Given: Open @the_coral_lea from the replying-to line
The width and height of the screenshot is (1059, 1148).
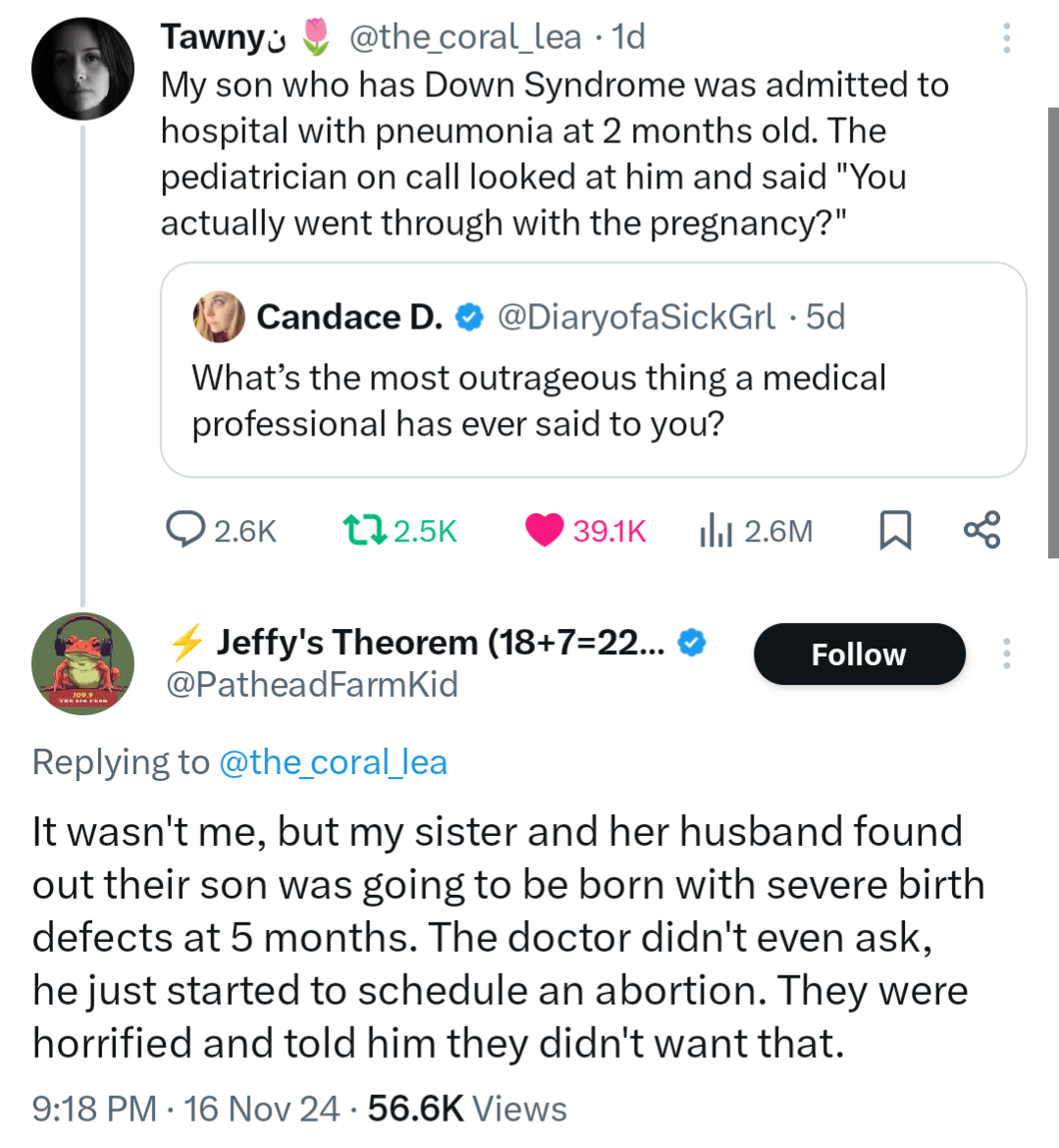Looking at the screenshot, I should coord(335,761).
